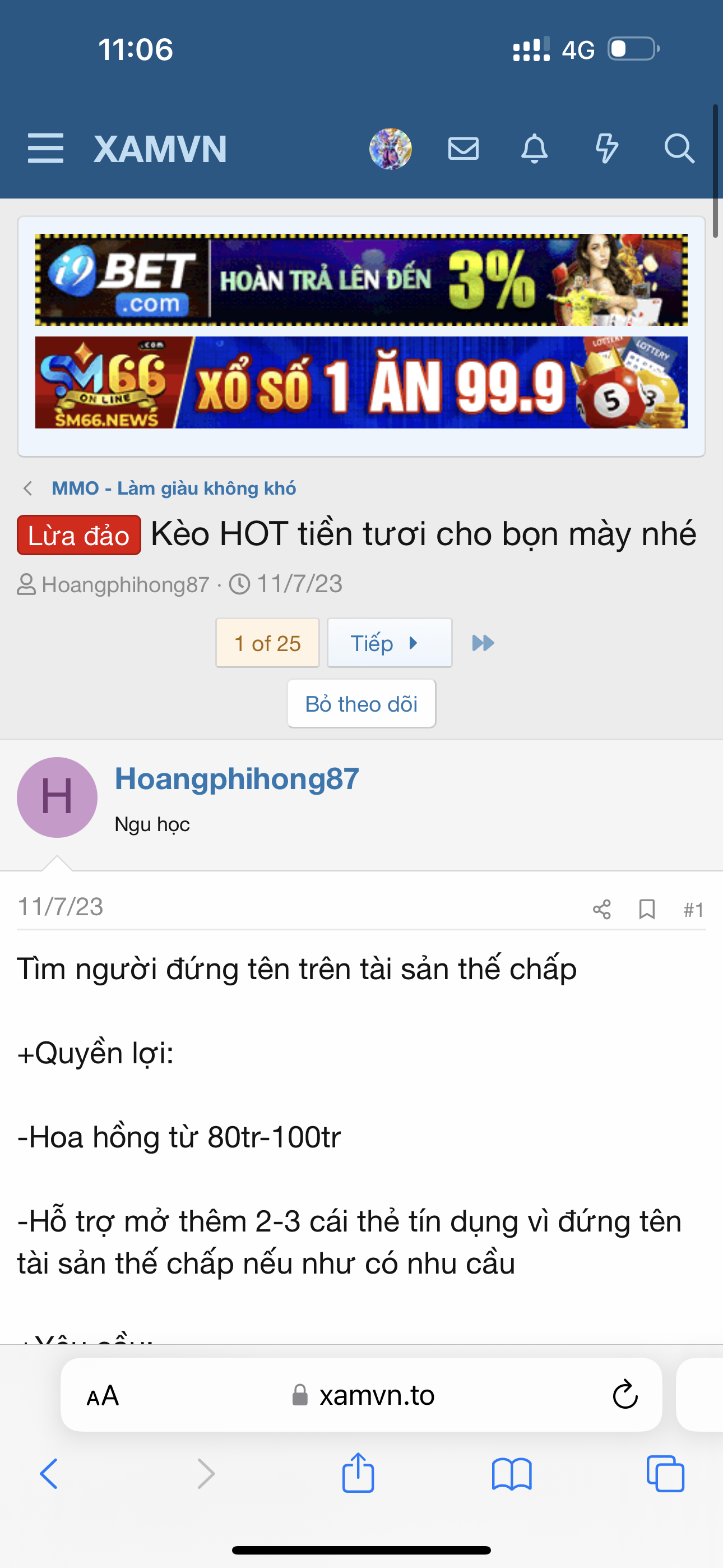
Task: Open the lightning bolt what's new icon
Action: click(x=606, y=149)
